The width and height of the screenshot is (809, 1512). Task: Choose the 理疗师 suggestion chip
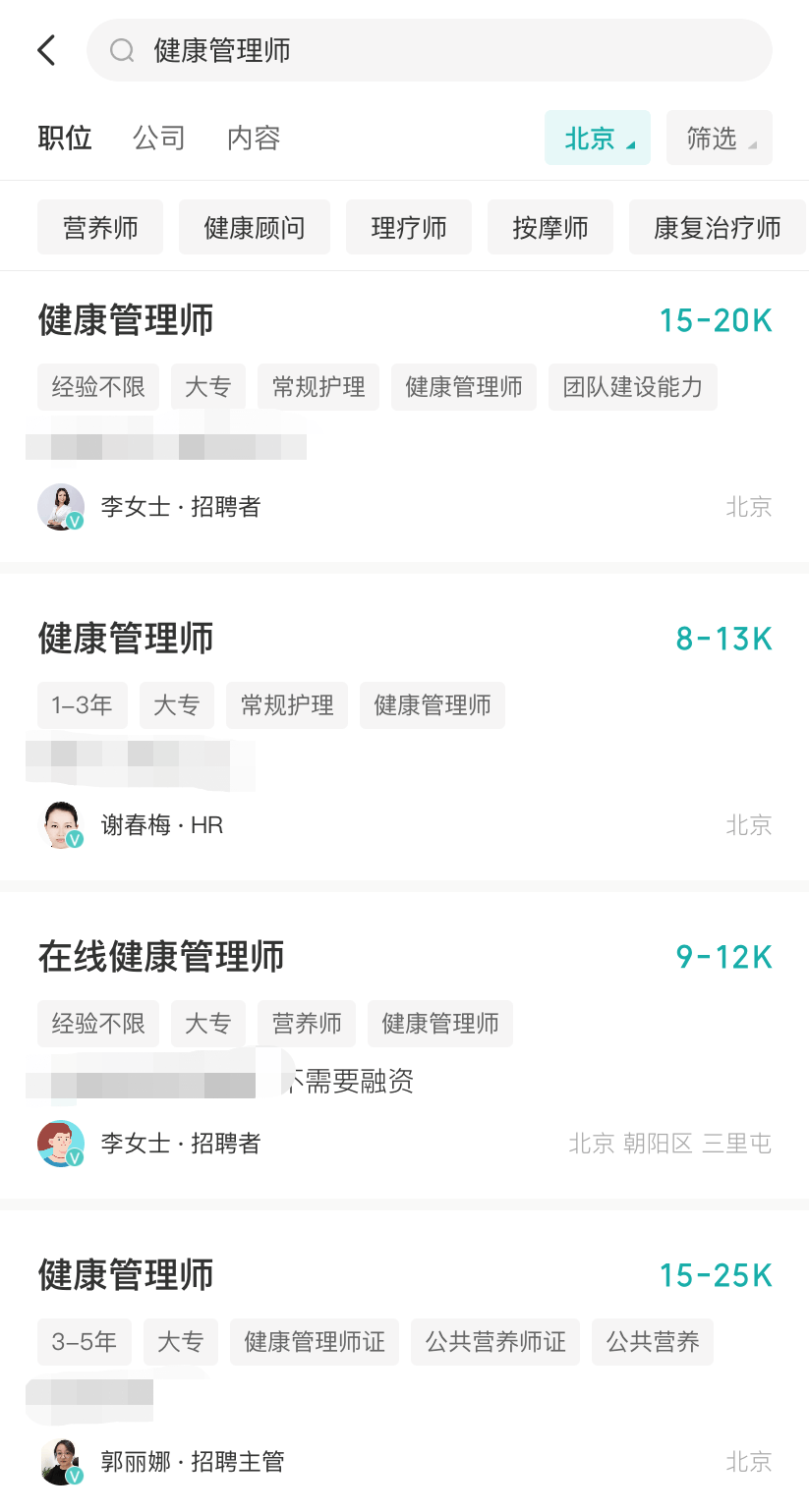coord(409,228)
